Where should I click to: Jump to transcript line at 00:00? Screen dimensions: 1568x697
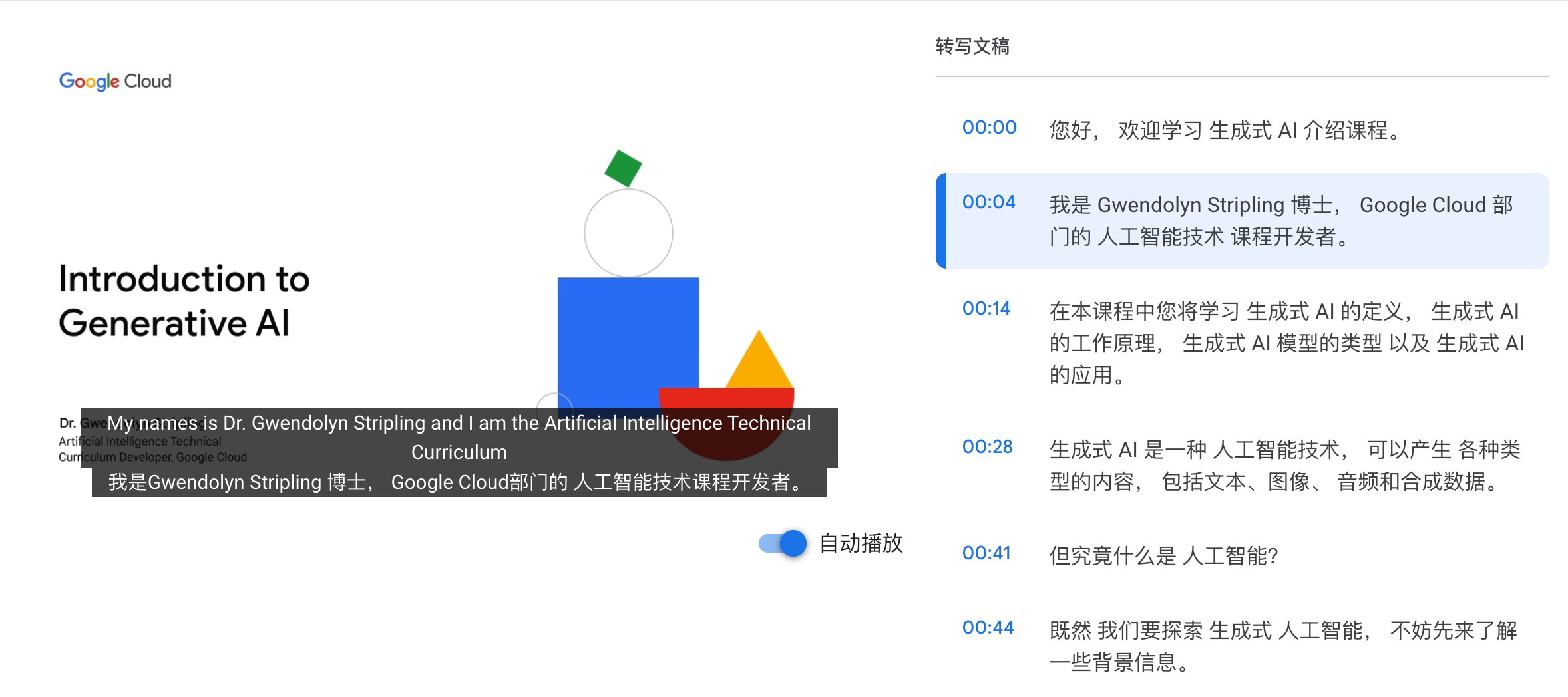pos(989,128)
